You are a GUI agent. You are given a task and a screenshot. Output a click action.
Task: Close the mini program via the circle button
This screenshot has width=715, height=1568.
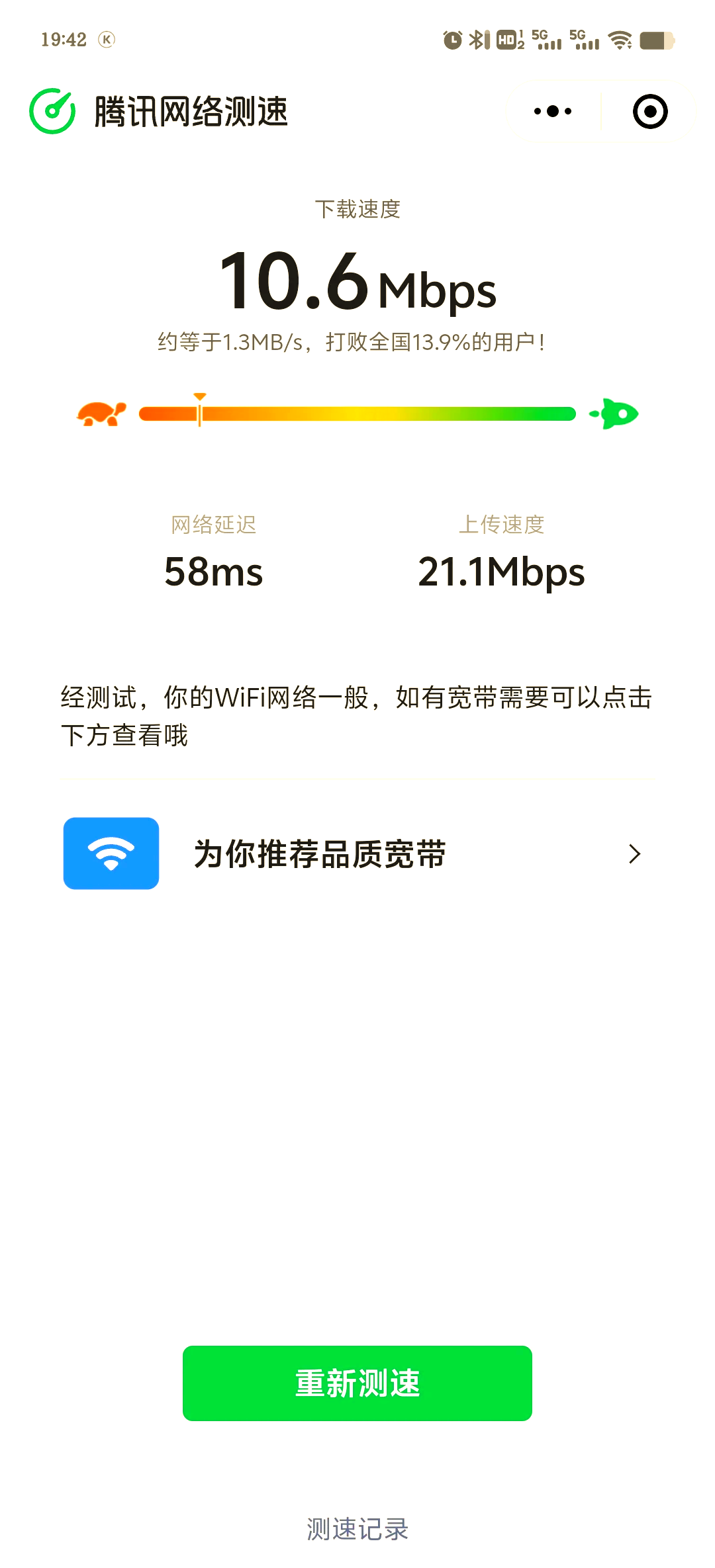[649, 111]
